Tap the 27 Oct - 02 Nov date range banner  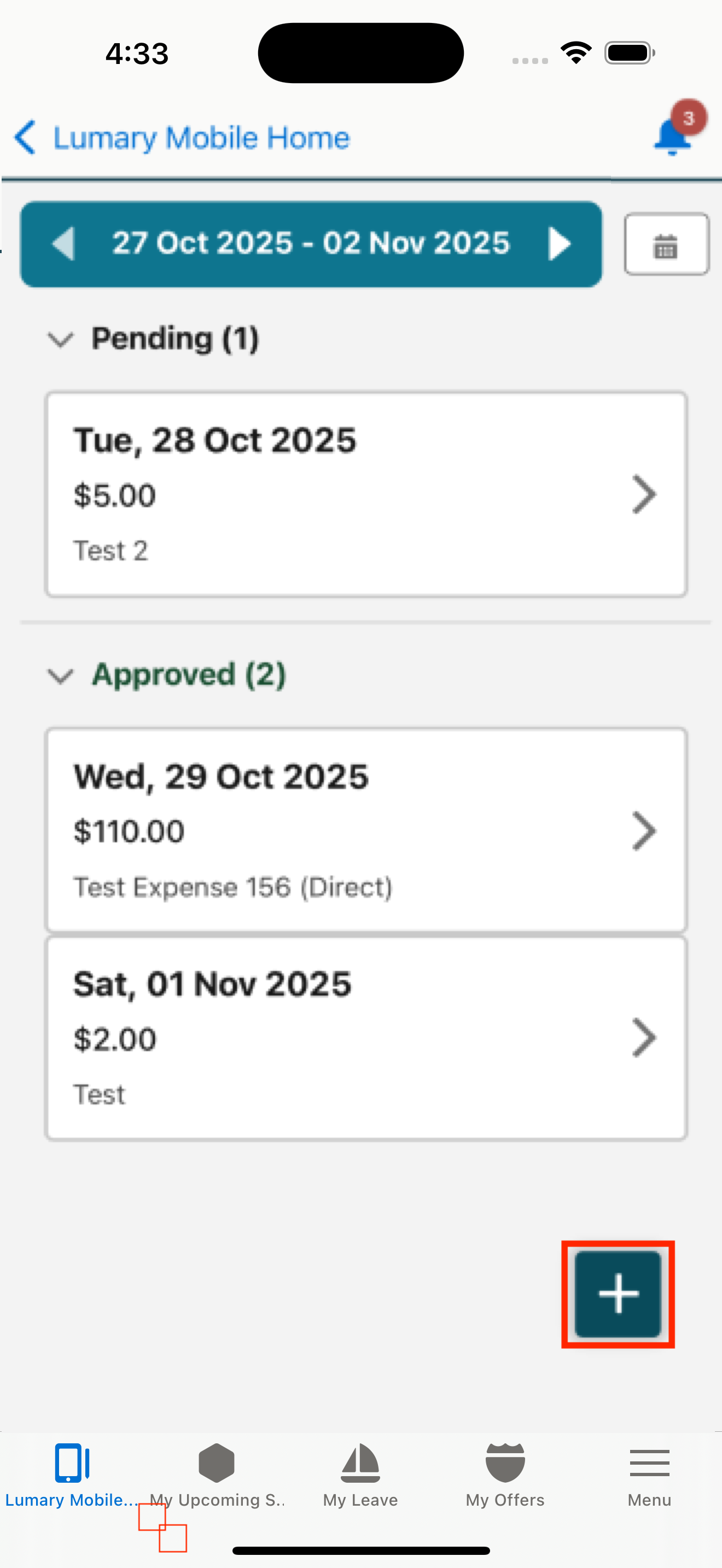[x=312, y=243]
